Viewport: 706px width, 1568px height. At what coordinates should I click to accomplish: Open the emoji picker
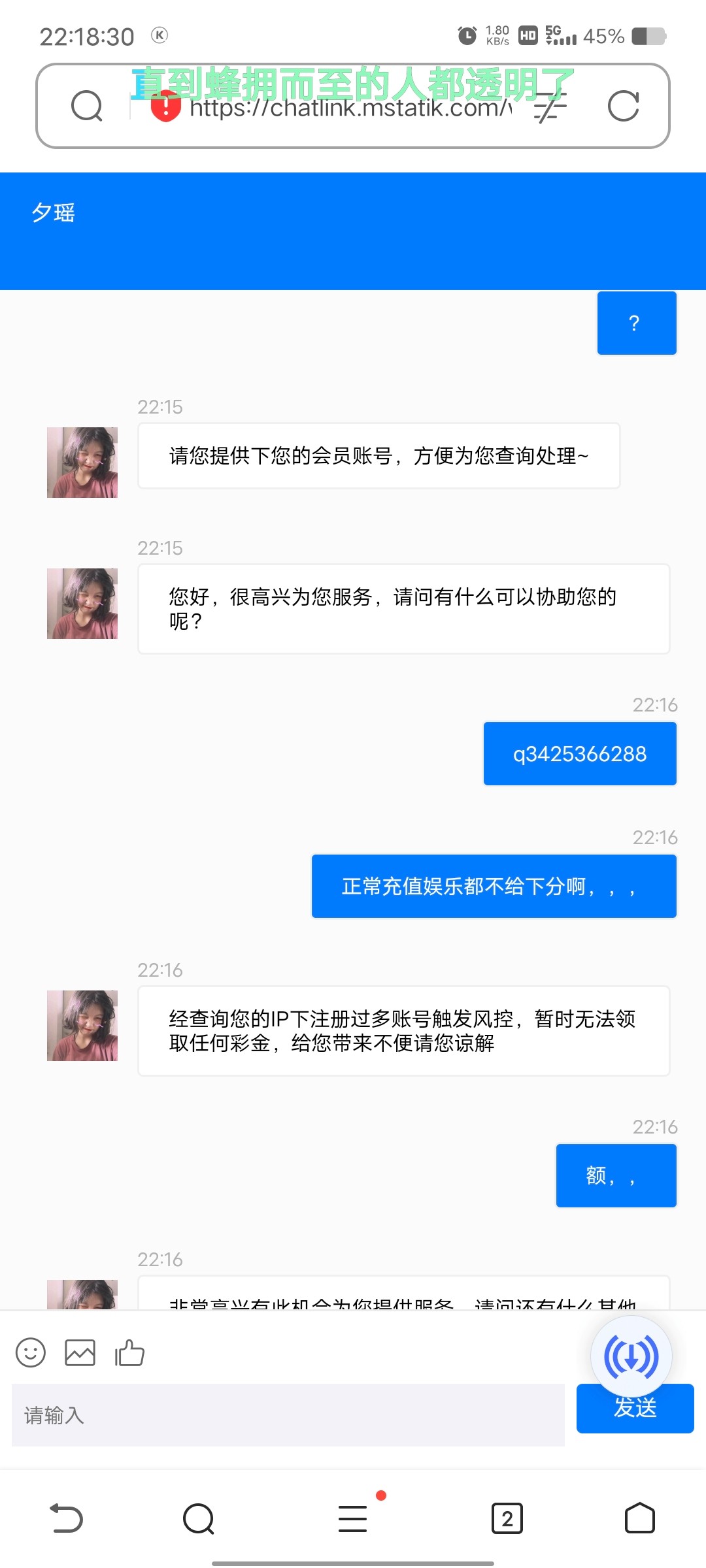tap(31, 1352)
